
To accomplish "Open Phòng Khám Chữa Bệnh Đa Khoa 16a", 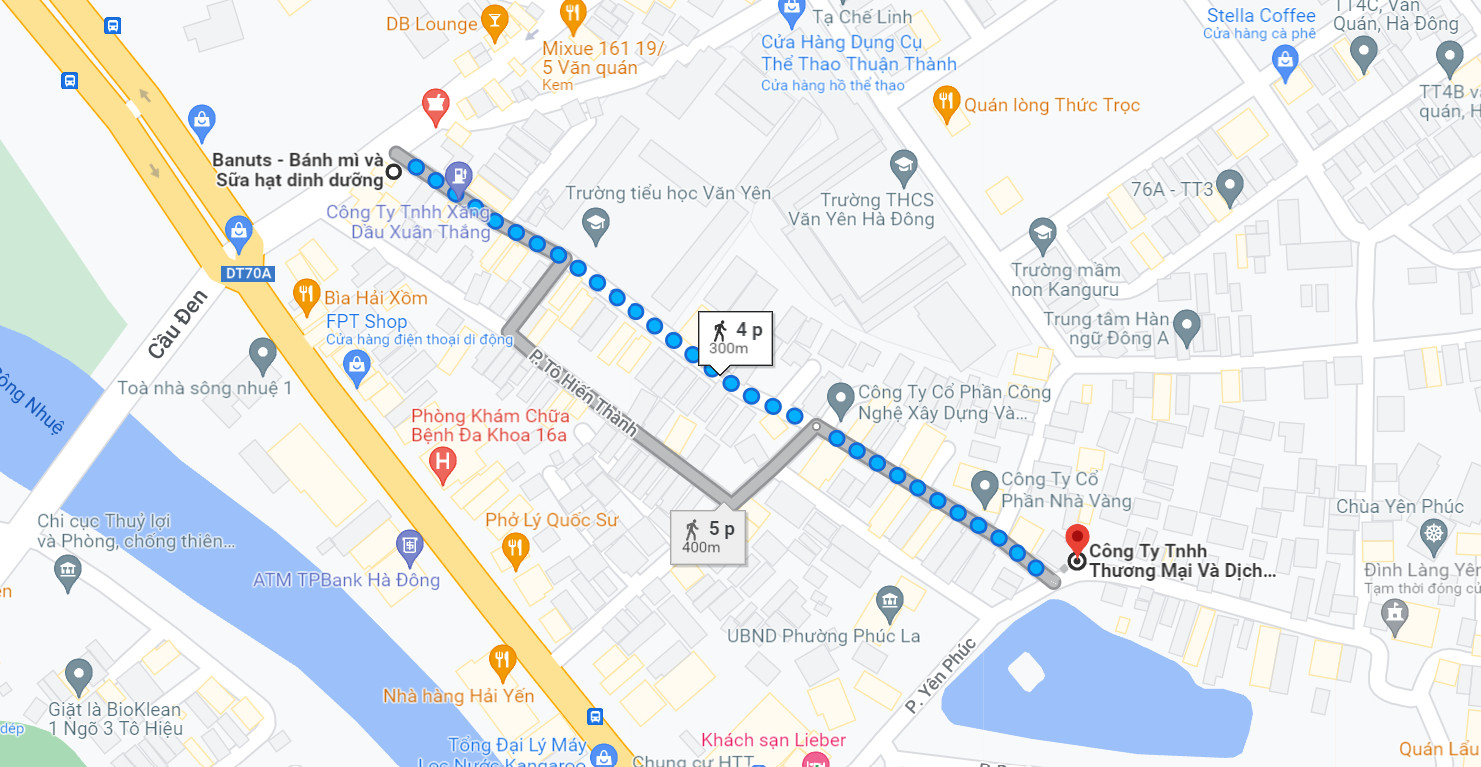I will point(442,463).
